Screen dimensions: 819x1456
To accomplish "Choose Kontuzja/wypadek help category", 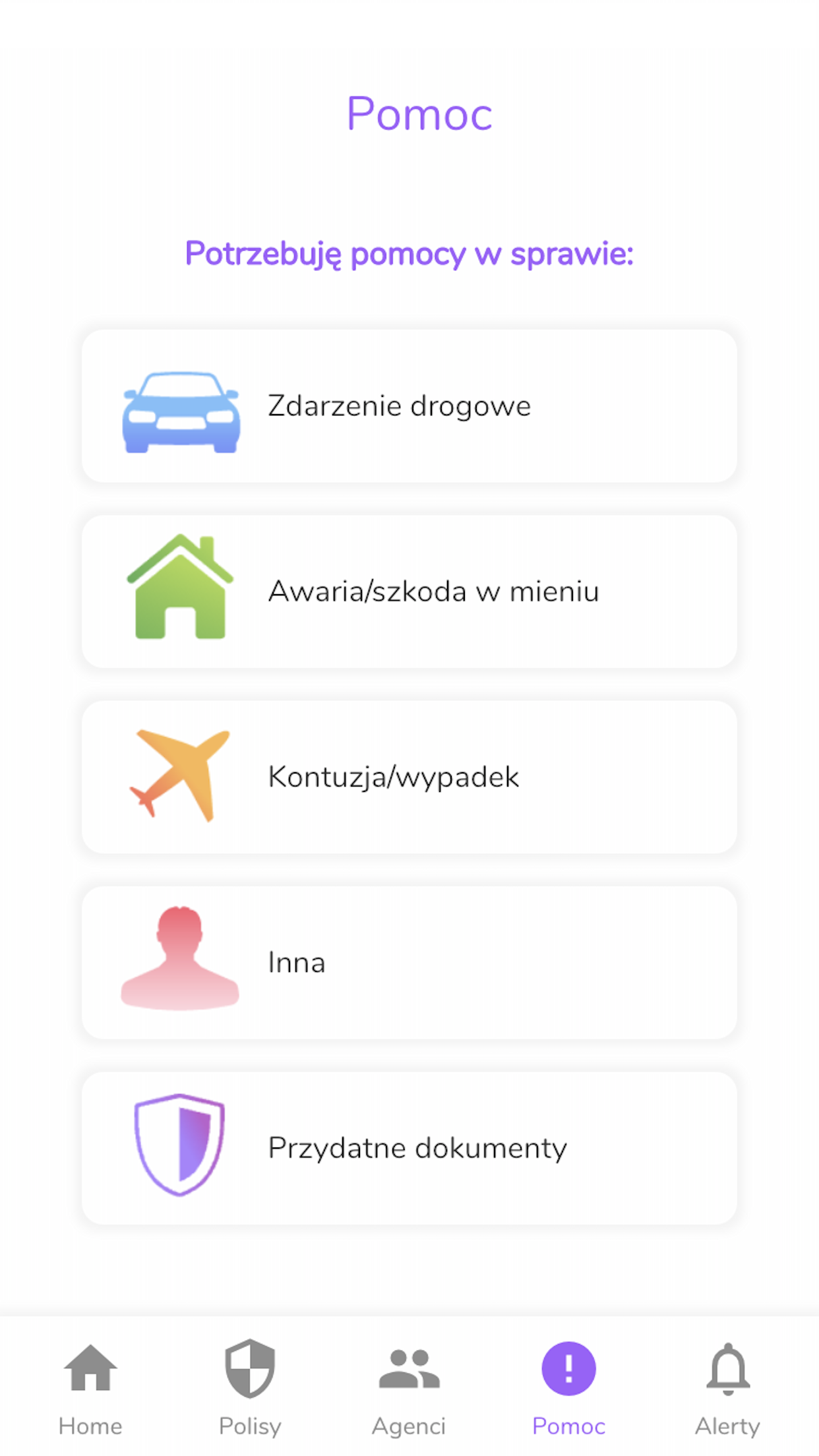I will coord(409,777).
